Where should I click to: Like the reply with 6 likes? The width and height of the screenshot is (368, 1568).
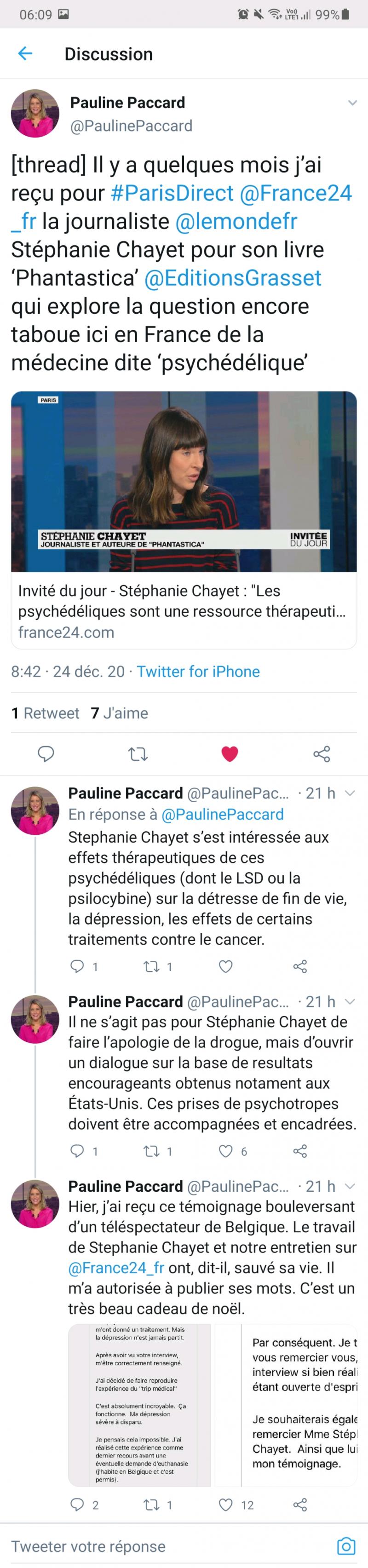point(226,1151)
